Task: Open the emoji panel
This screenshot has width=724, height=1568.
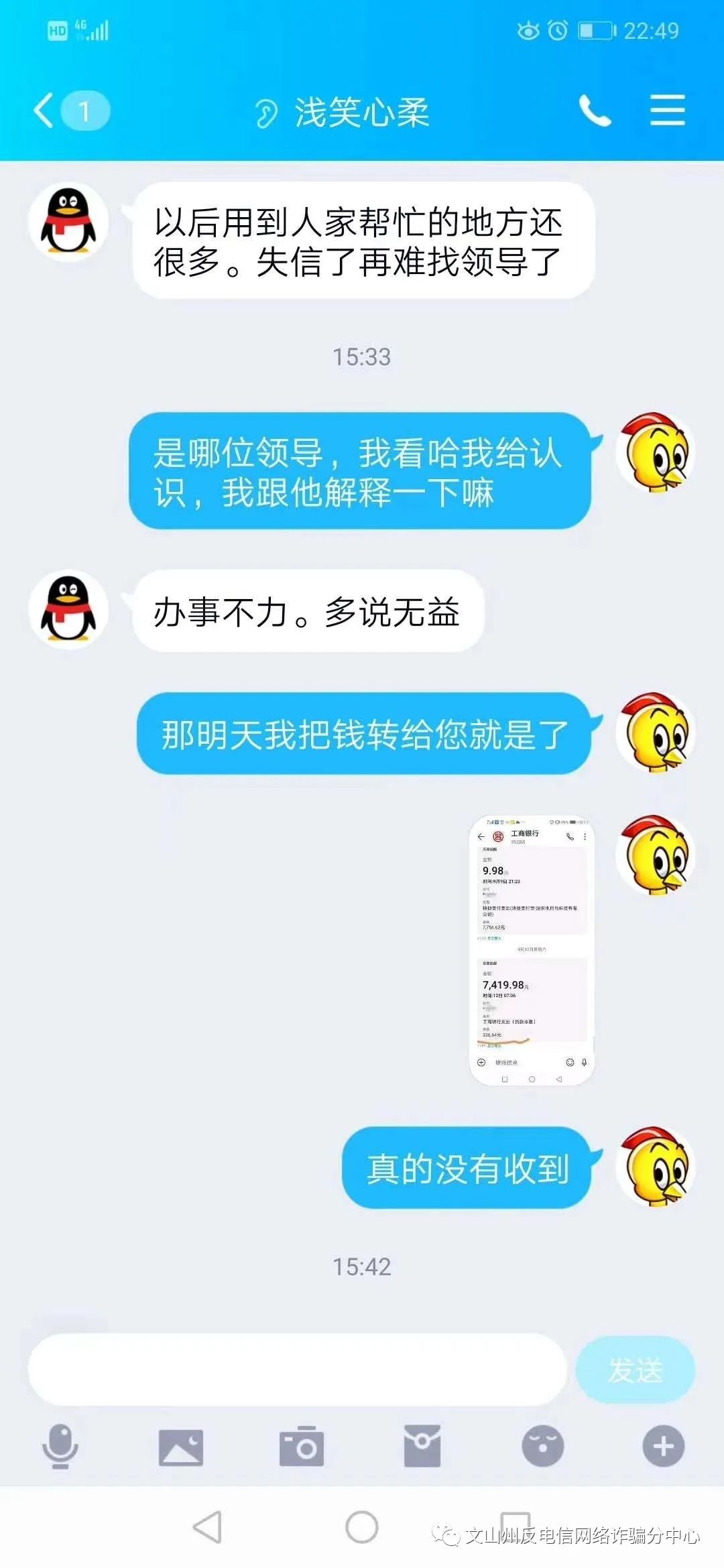Action: (543, 1447)
